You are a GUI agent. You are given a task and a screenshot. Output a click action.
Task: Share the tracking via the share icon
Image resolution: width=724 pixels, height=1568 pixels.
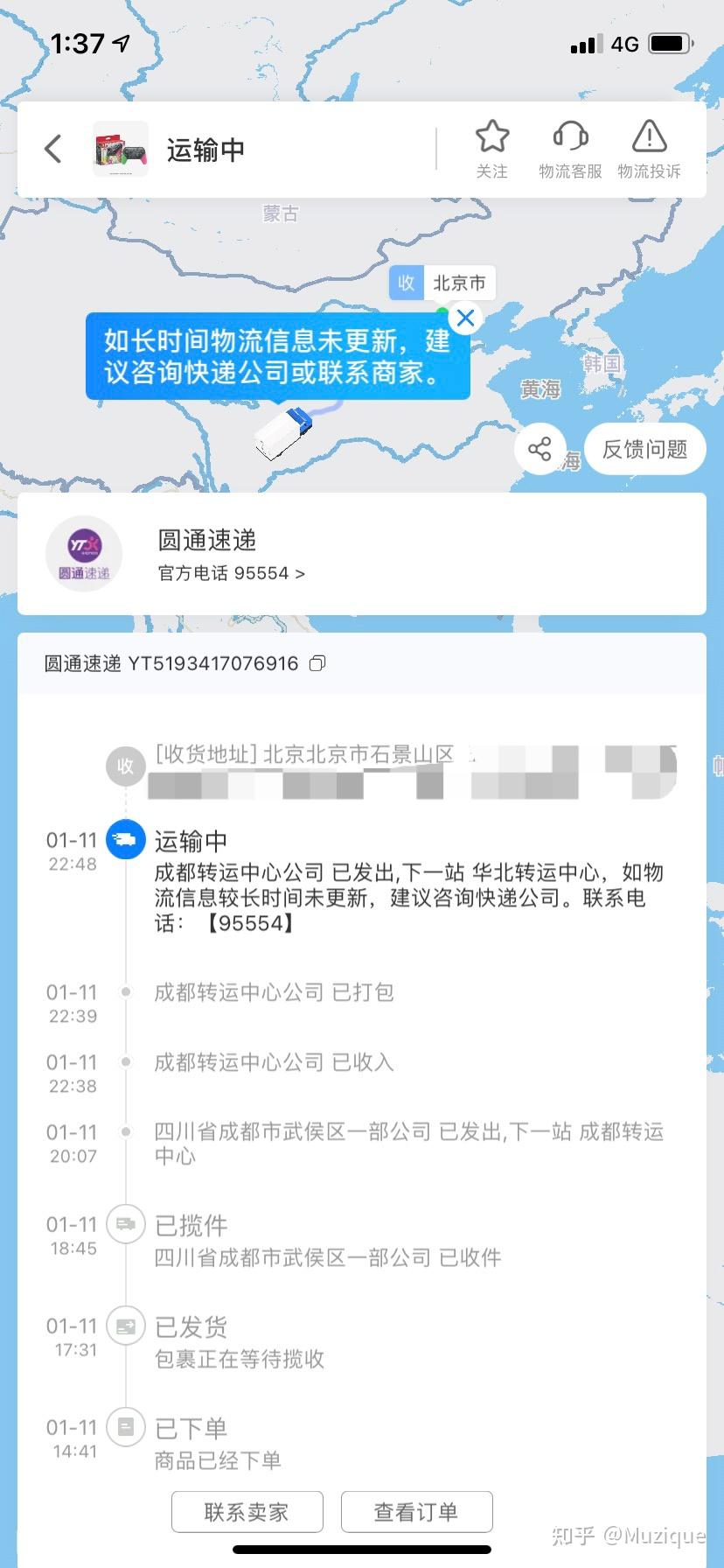[x=540, y=449]
